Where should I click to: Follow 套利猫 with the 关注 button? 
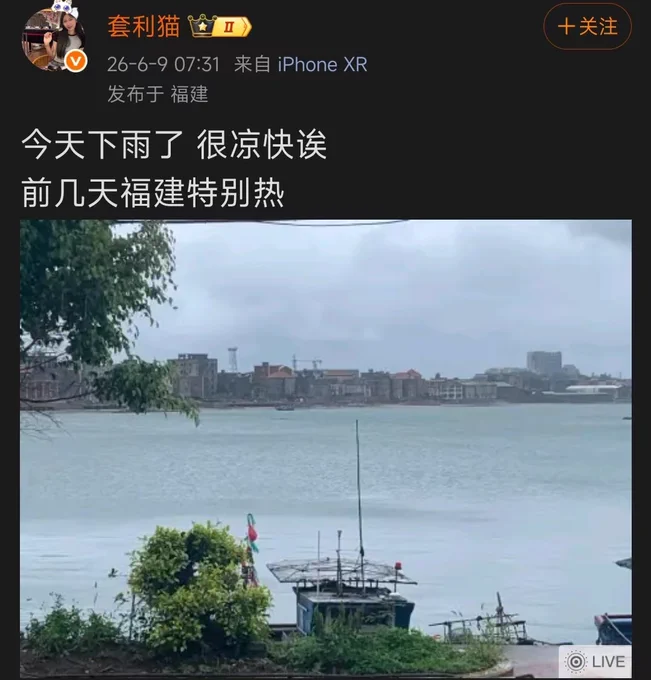(x=587, y=26)
